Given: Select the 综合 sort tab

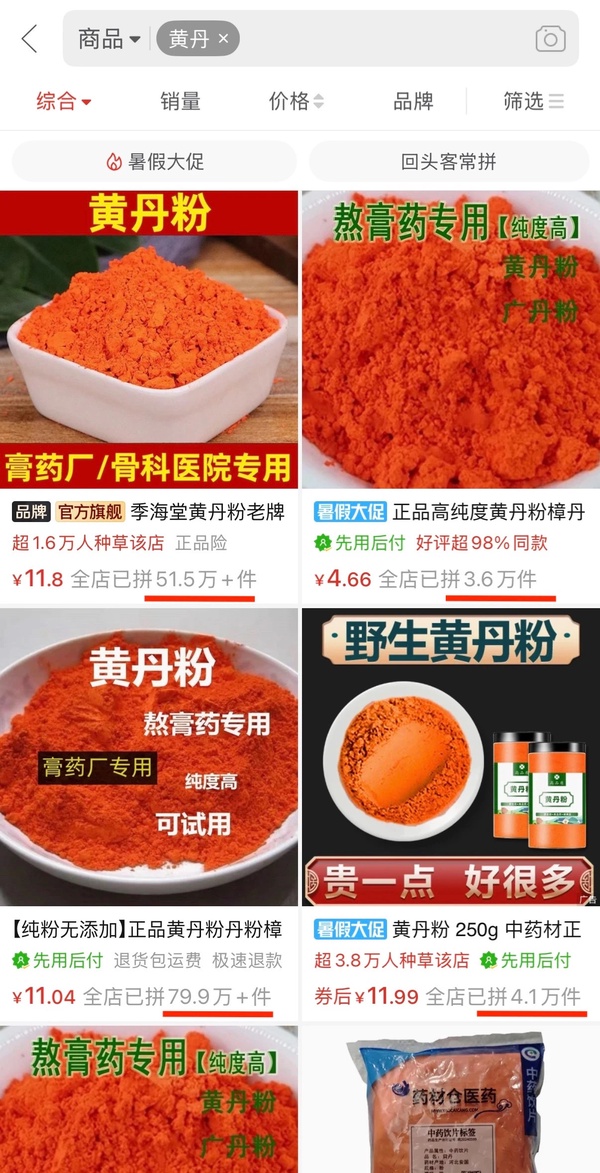Looking at the screenshot, I should point(64,101).
